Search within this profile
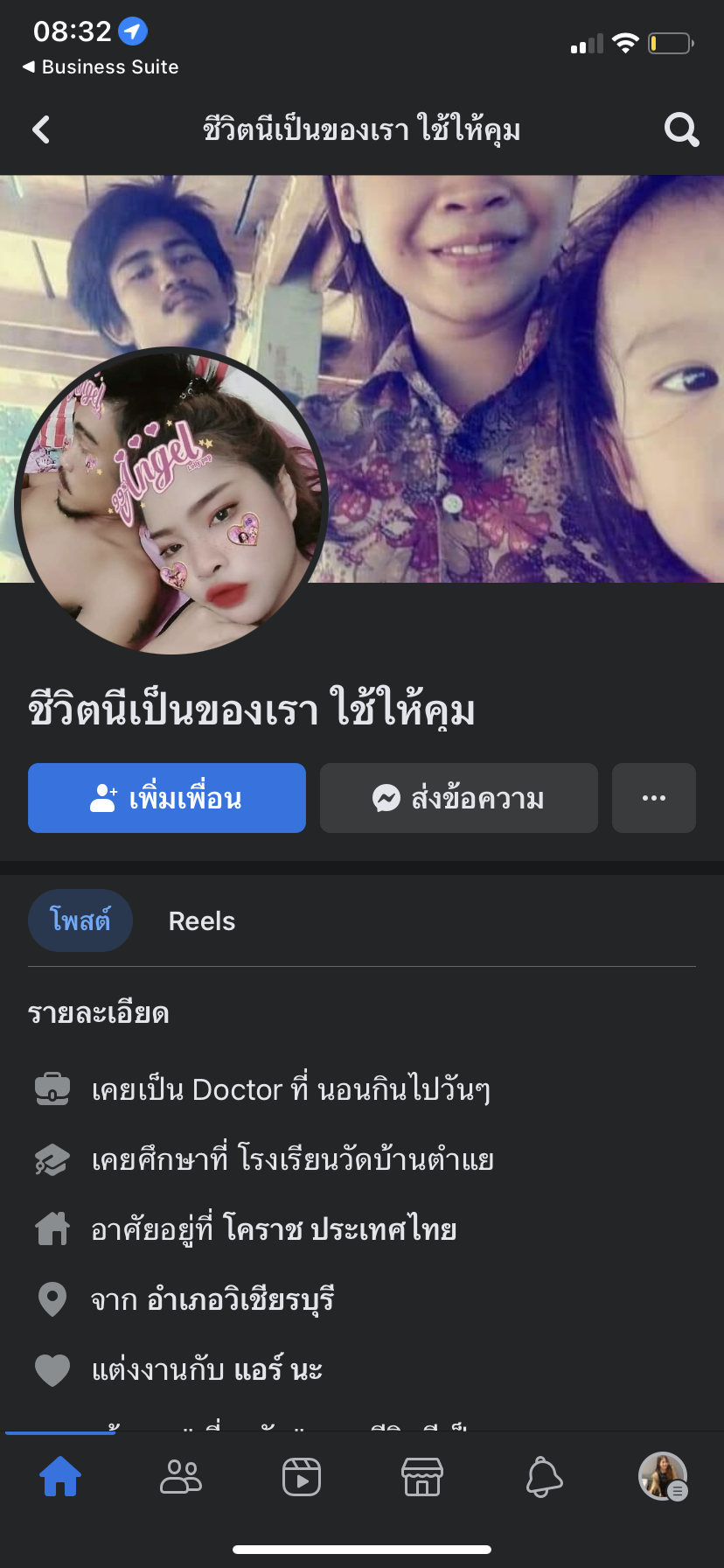Viewport: 724px width, 1568px height. click(x=681, y=130)
